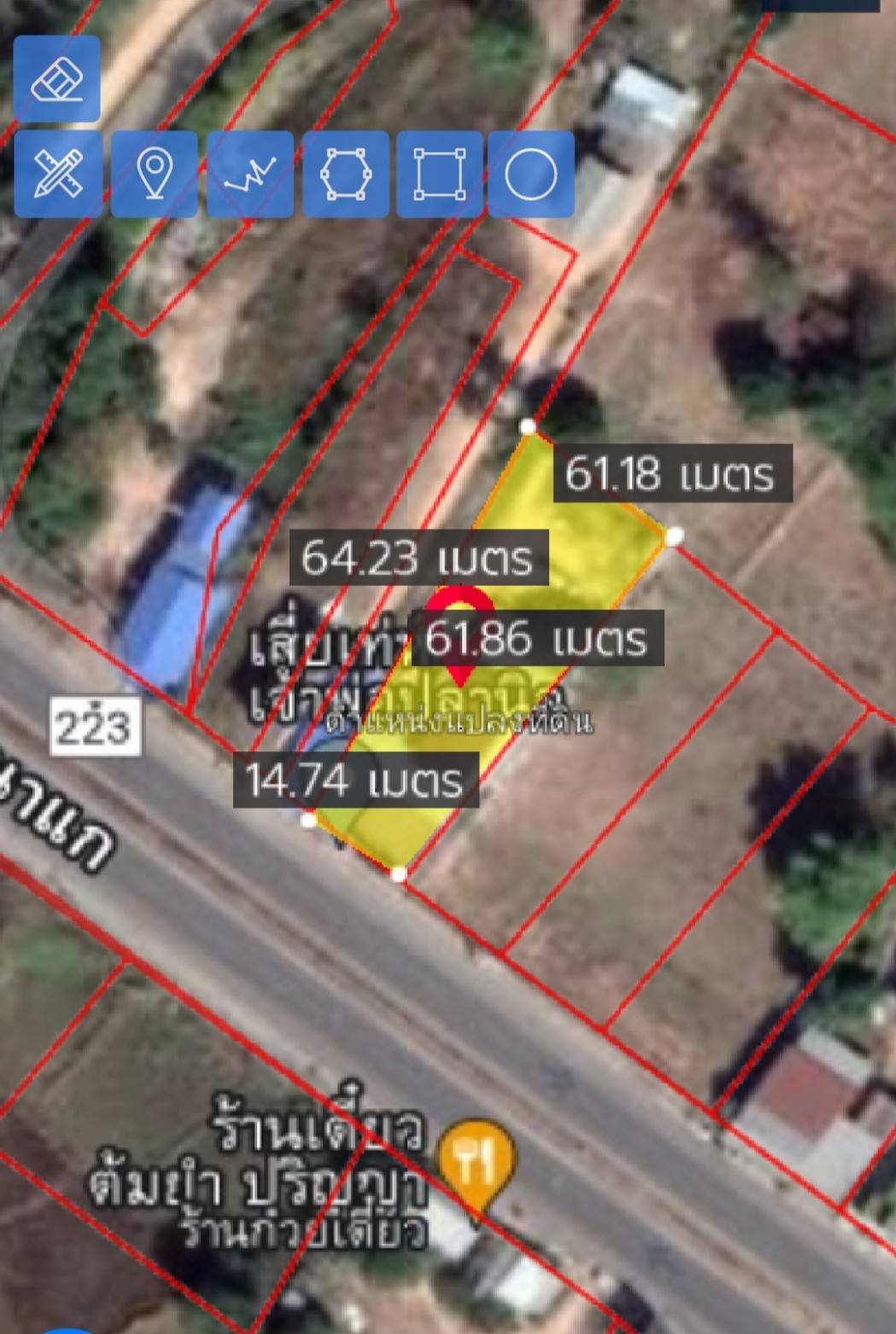Select the polyline drawing tool
This screenshot has height=1334, width=896.
[250, 173]
